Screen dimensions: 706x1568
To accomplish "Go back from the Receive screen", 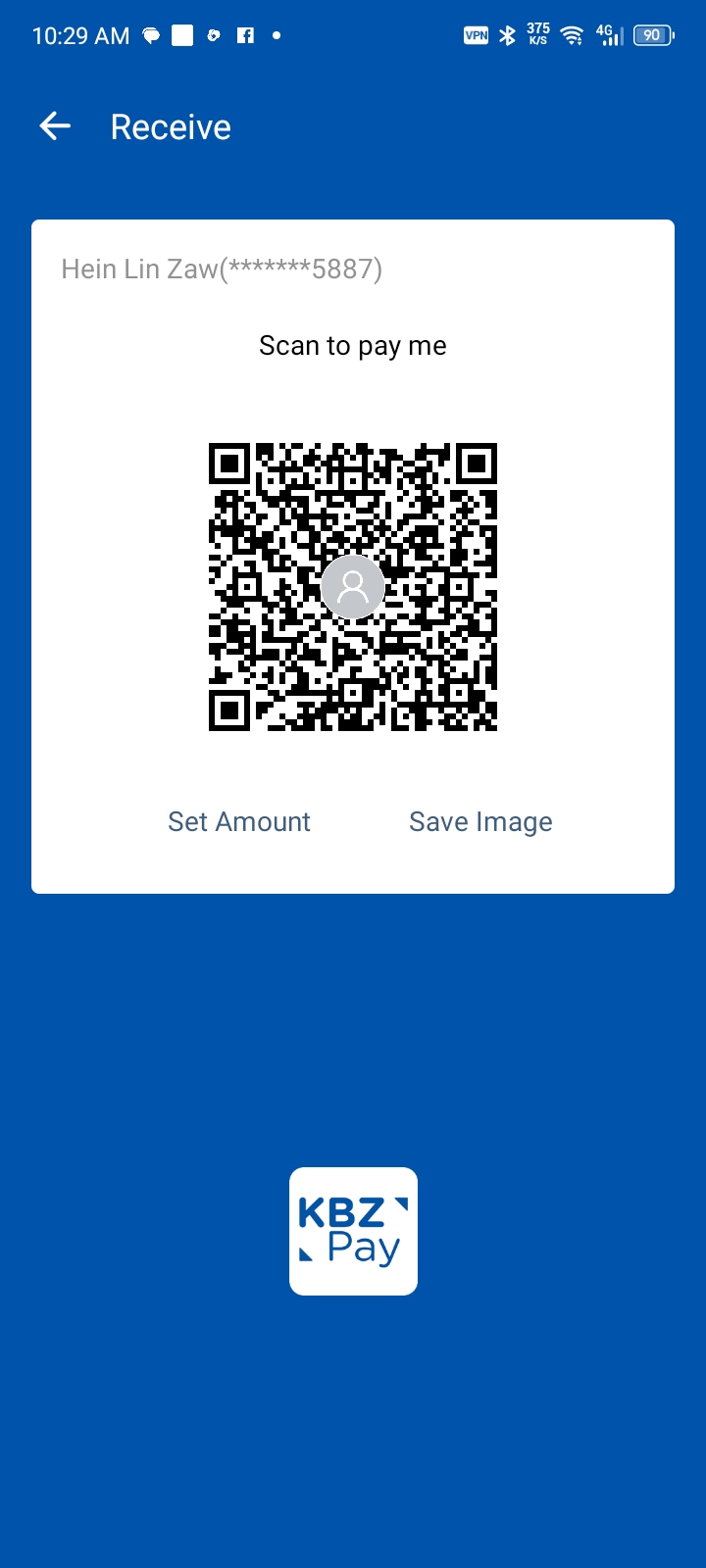I will point(55,126).
